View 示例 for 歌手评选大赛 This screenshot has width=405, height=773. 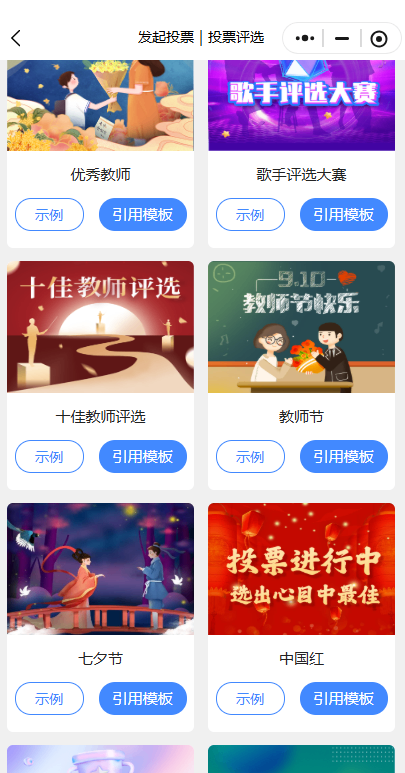point(250,214)
